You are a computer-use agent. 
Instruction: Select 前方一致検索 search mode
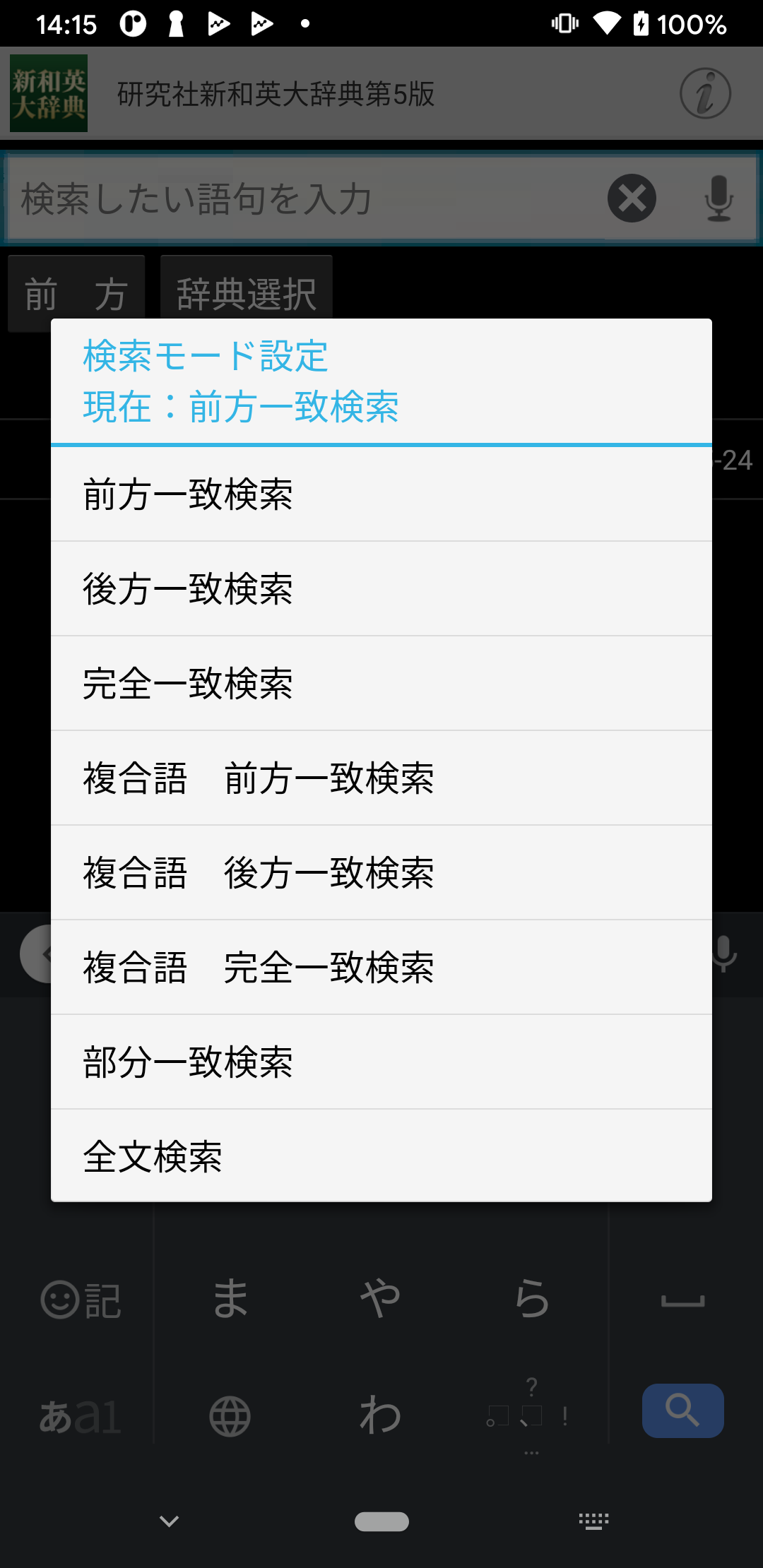coord(381,494)
